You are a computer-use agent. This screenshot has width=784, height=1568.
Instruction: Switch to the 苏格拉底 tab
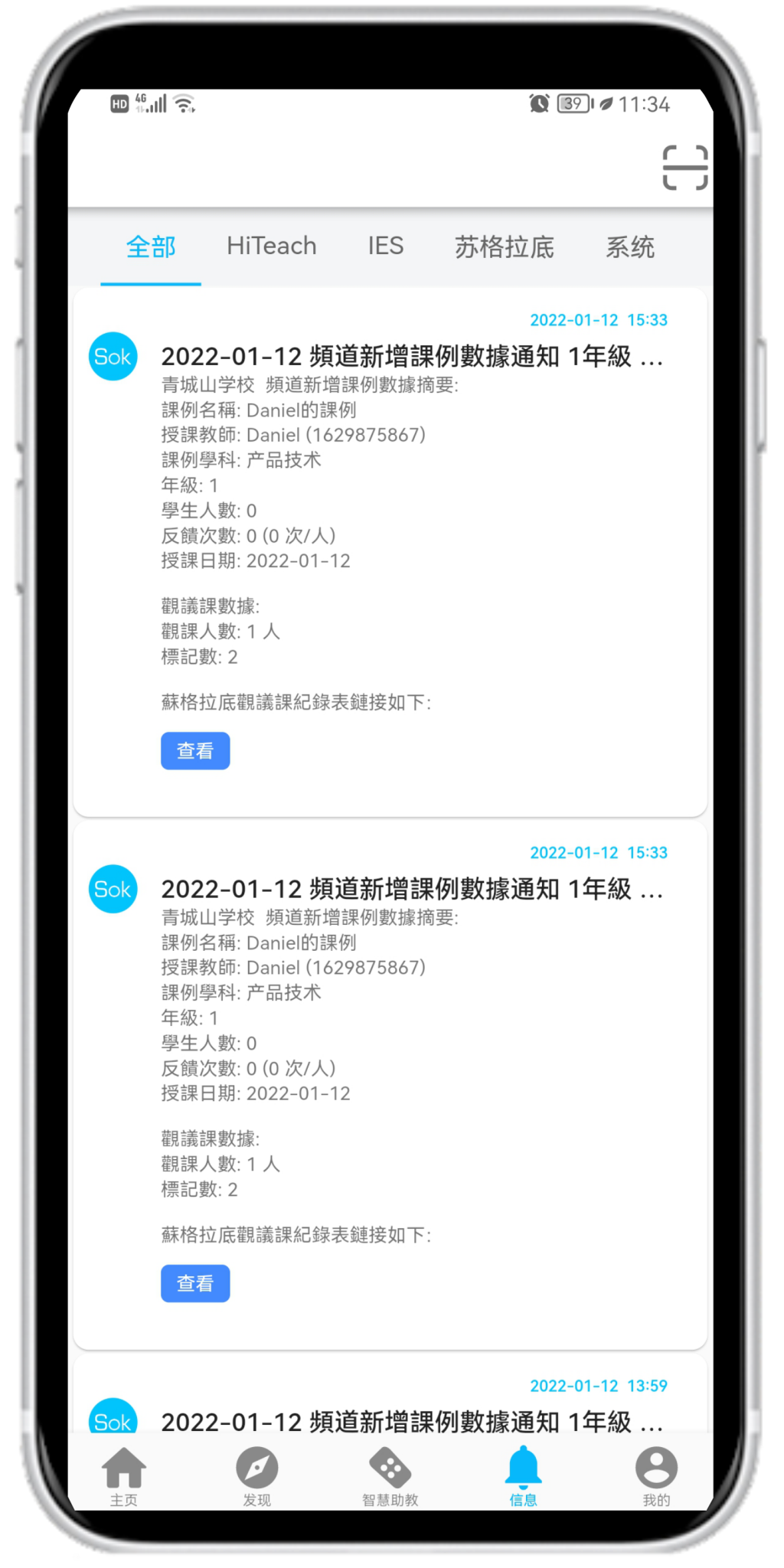click(504, 247)
